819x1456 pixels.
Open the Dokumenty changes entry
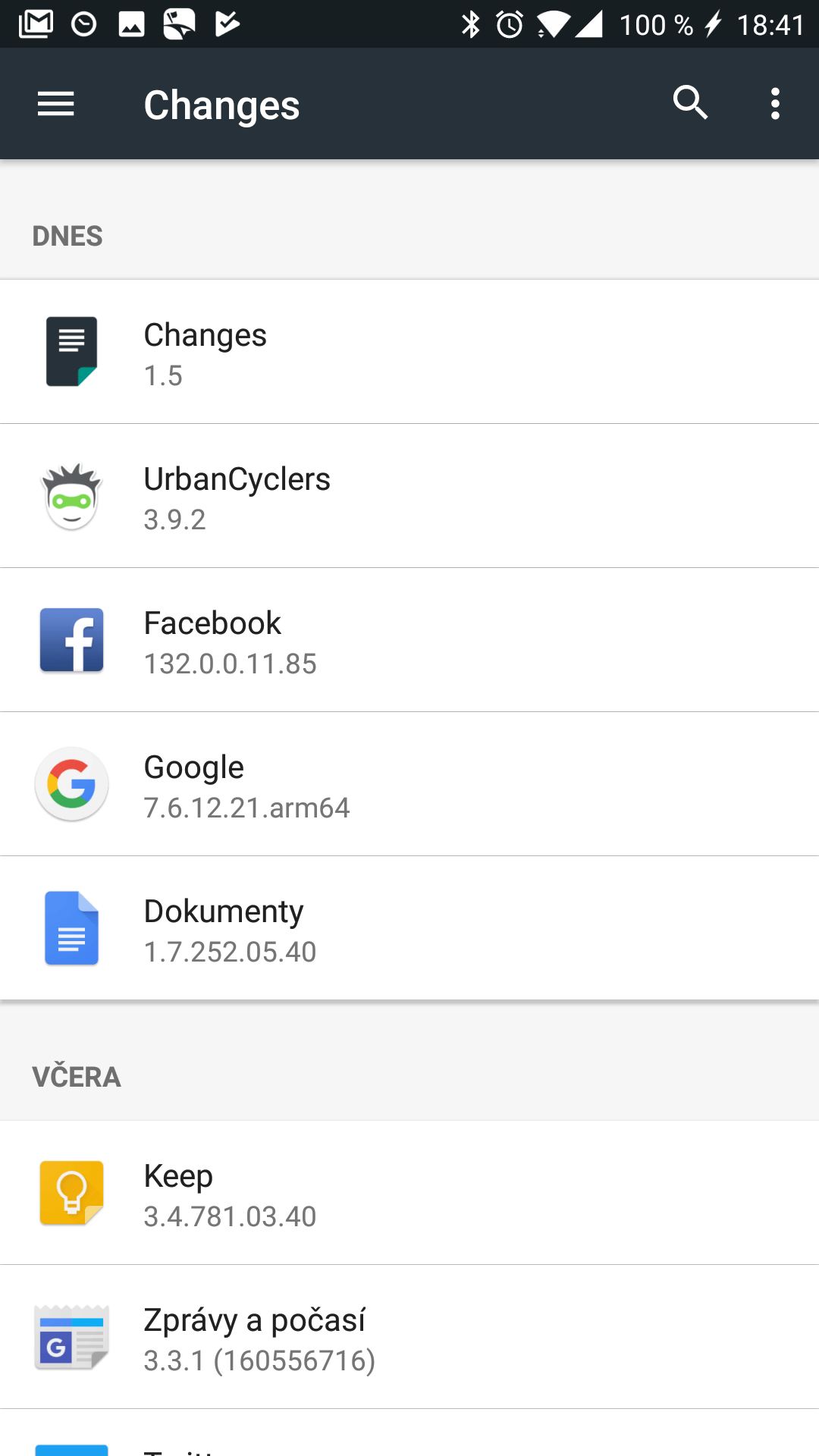click(x=409, y=928)
